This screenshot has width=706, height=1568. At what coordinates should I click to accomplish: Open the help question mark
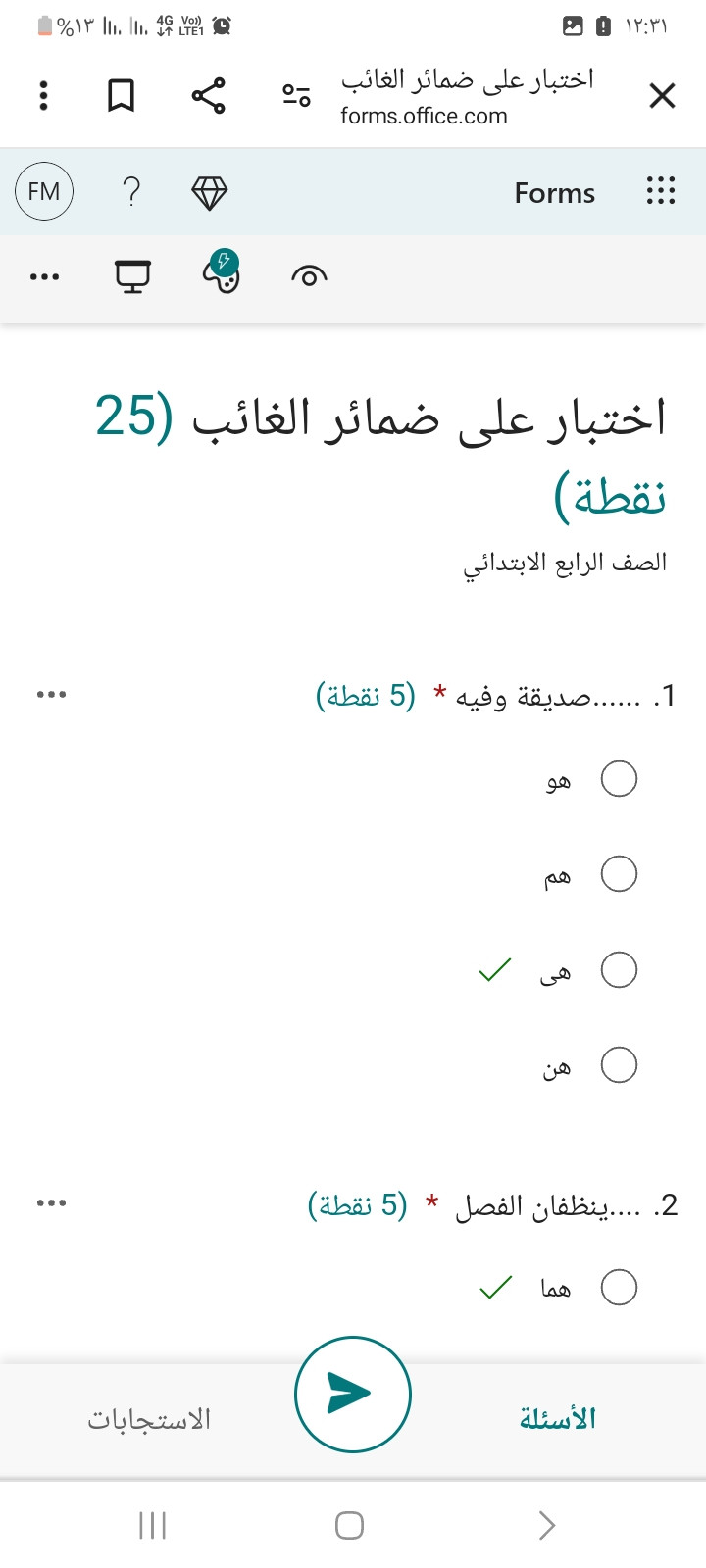pyautogui.click(x=132, y=191)
